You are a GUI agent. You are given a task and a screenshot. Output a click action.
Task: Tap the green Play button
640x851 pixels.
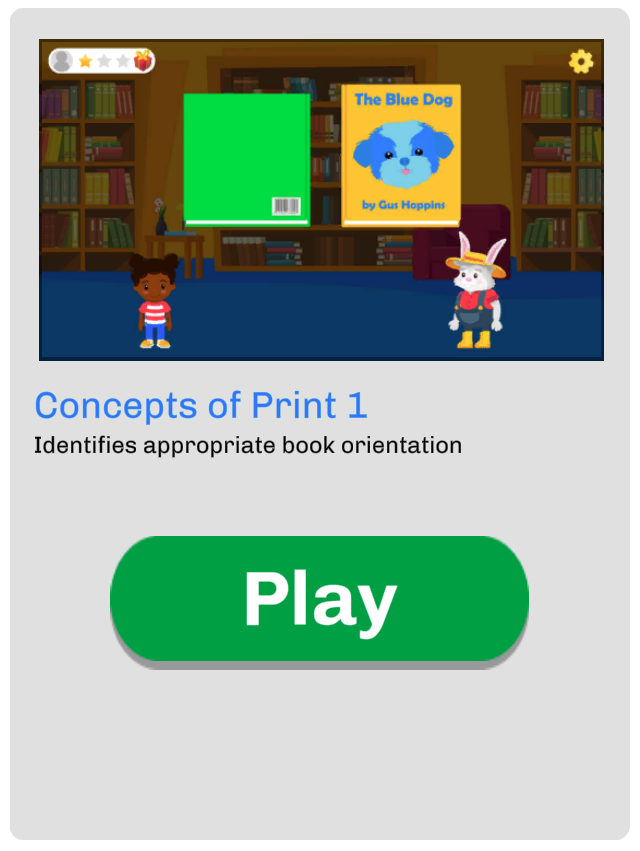tap(319, 599)
